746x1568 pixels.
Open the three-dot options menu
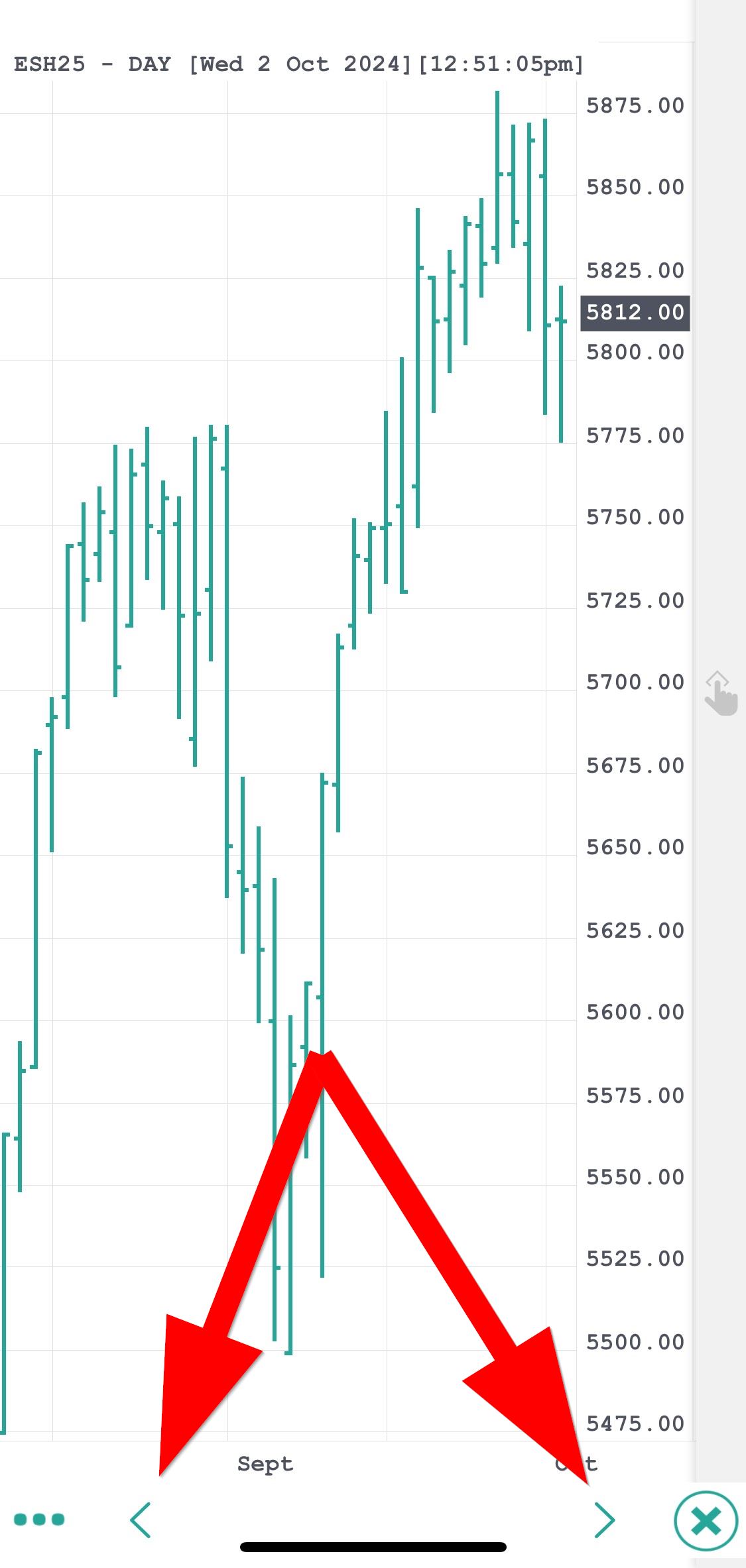[39, 1518]
